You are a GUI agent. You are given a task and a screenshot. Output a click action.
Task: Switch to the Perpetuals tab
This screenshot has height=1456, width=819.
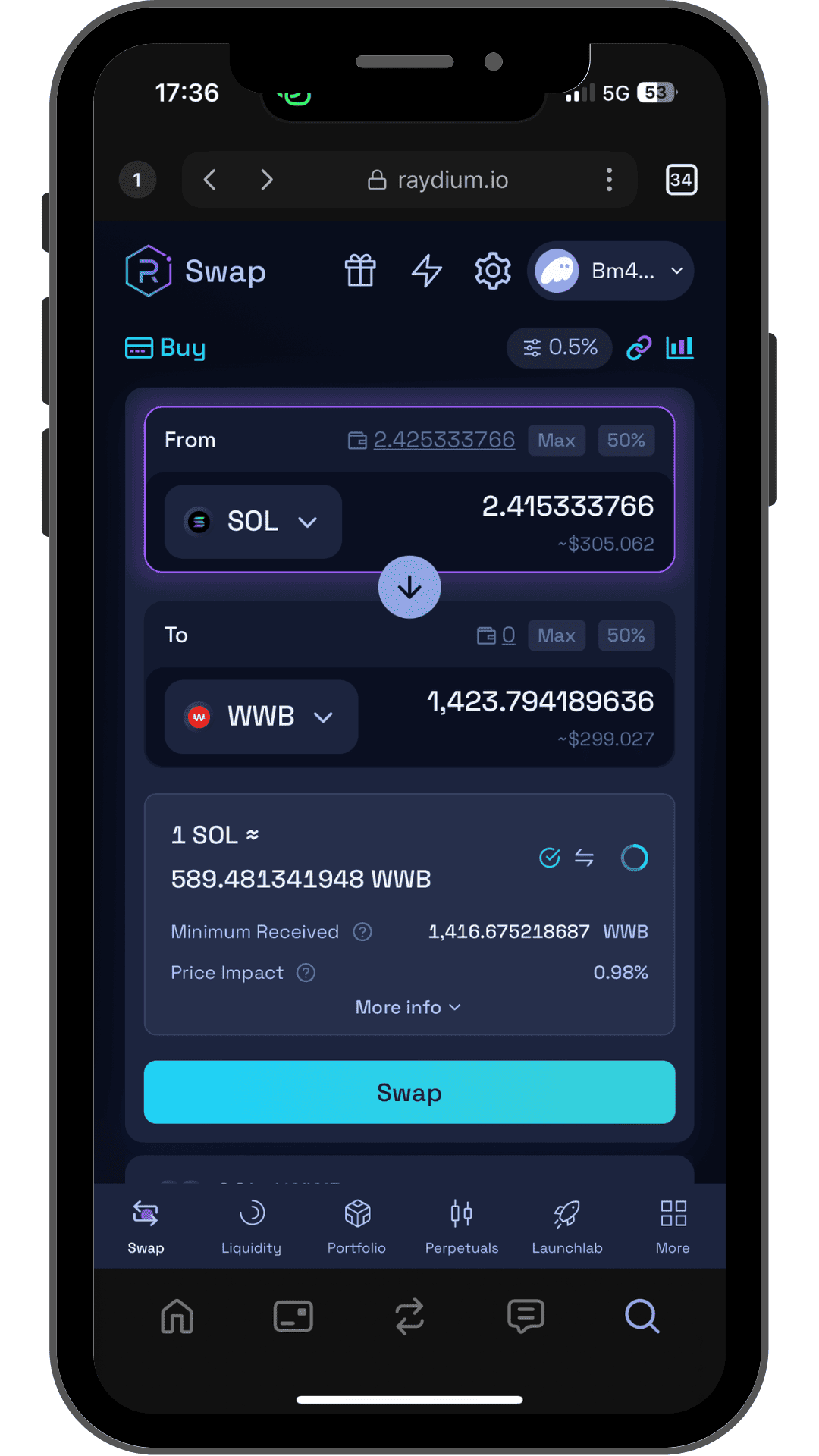point(461,1226)
